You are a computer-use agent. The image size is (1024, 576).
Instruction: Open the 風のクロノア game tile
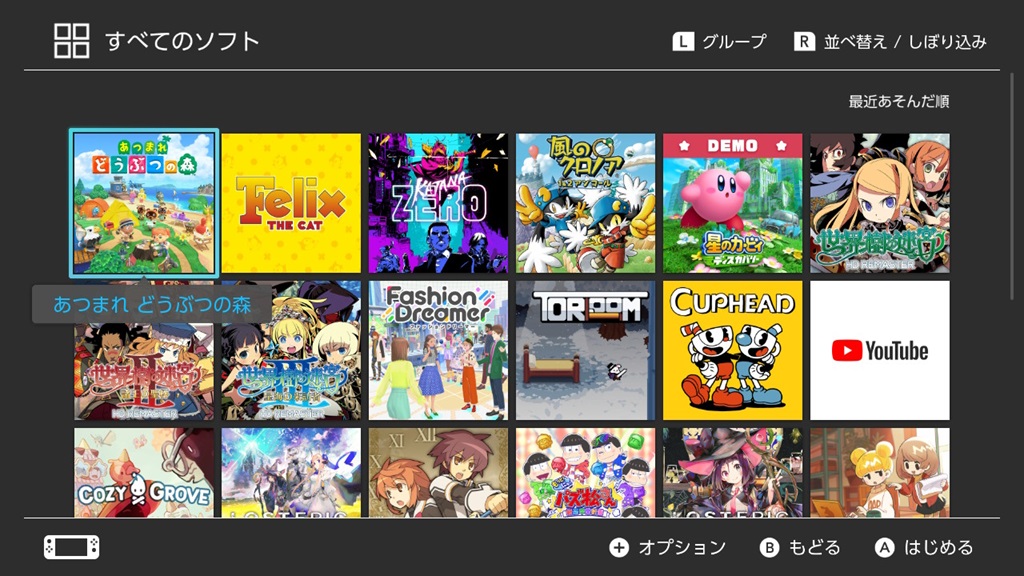(x=585, y=203)
